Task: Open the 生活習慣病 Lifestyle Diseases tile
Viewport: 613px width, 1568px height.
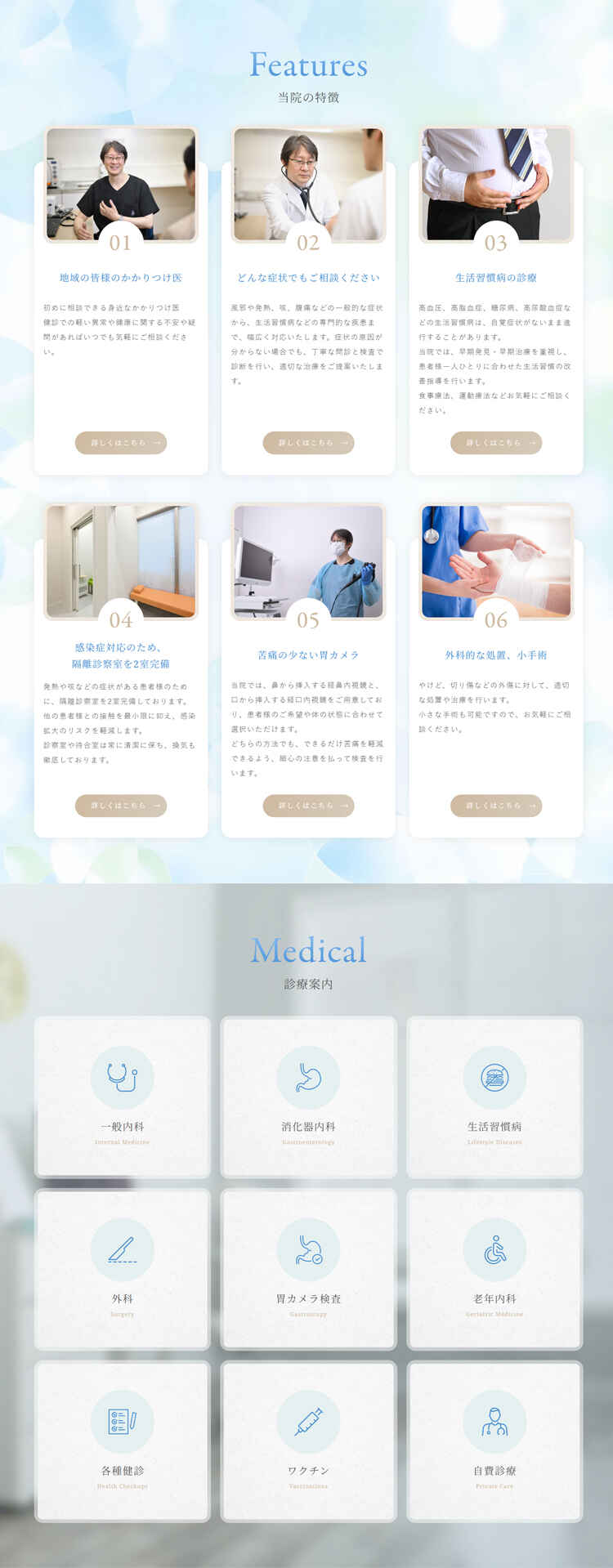Action: coord(494,1097)
